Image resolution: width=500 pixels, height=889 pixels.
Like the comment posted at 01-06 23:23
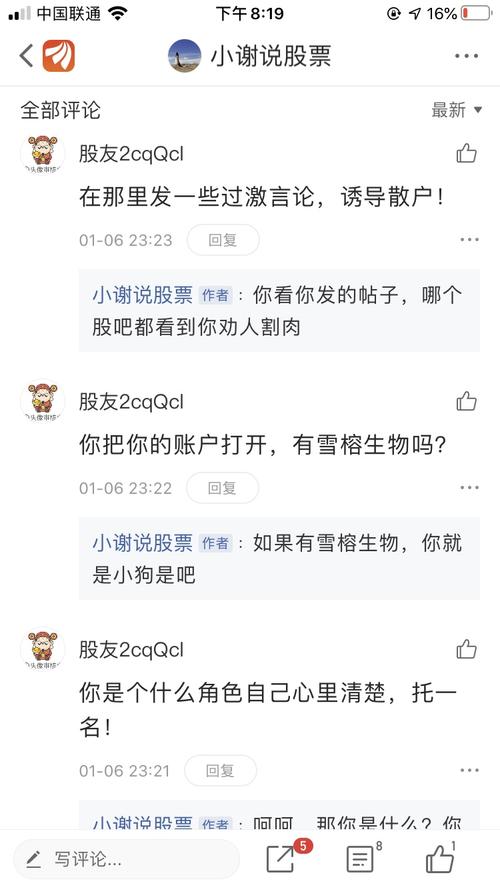(x=467, y=154)
